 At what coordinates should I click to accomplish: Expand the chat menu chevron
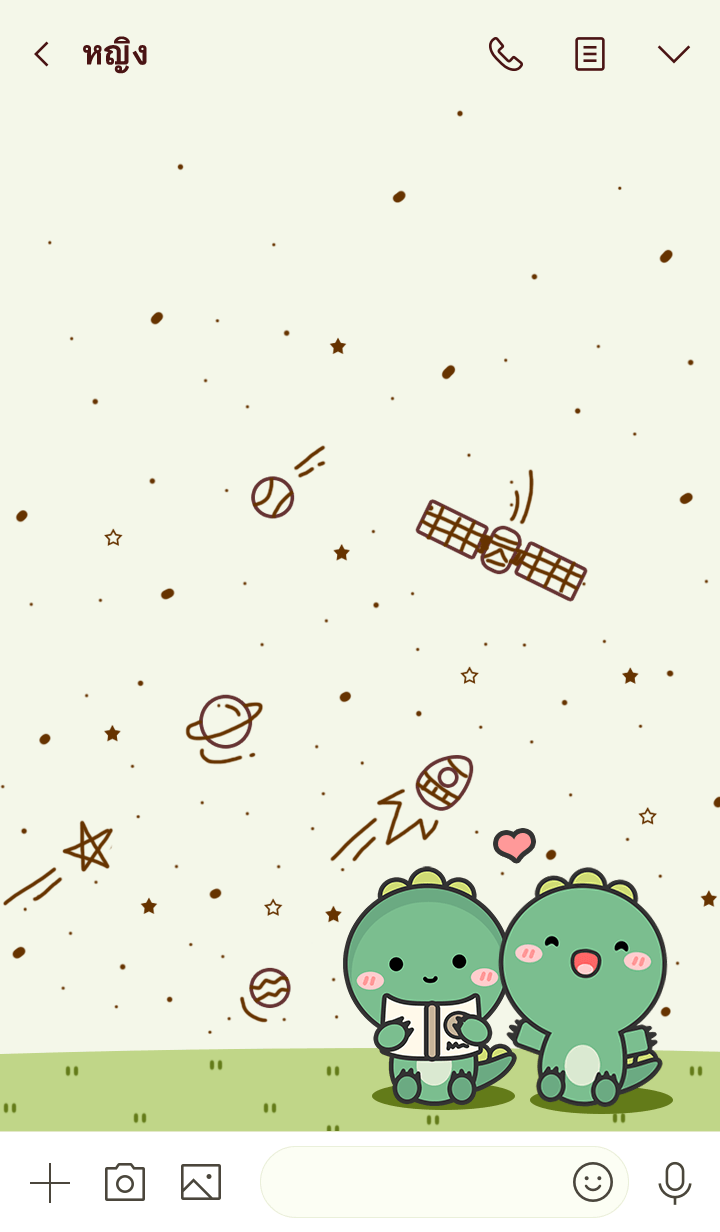coord(673,54)
